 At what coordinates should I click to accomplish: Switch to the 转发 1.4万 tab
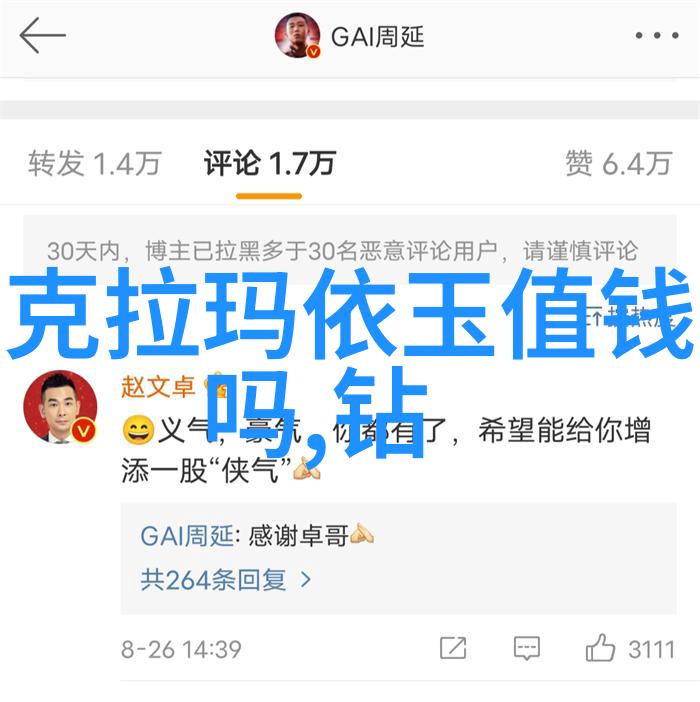click(x=94, y=163)
